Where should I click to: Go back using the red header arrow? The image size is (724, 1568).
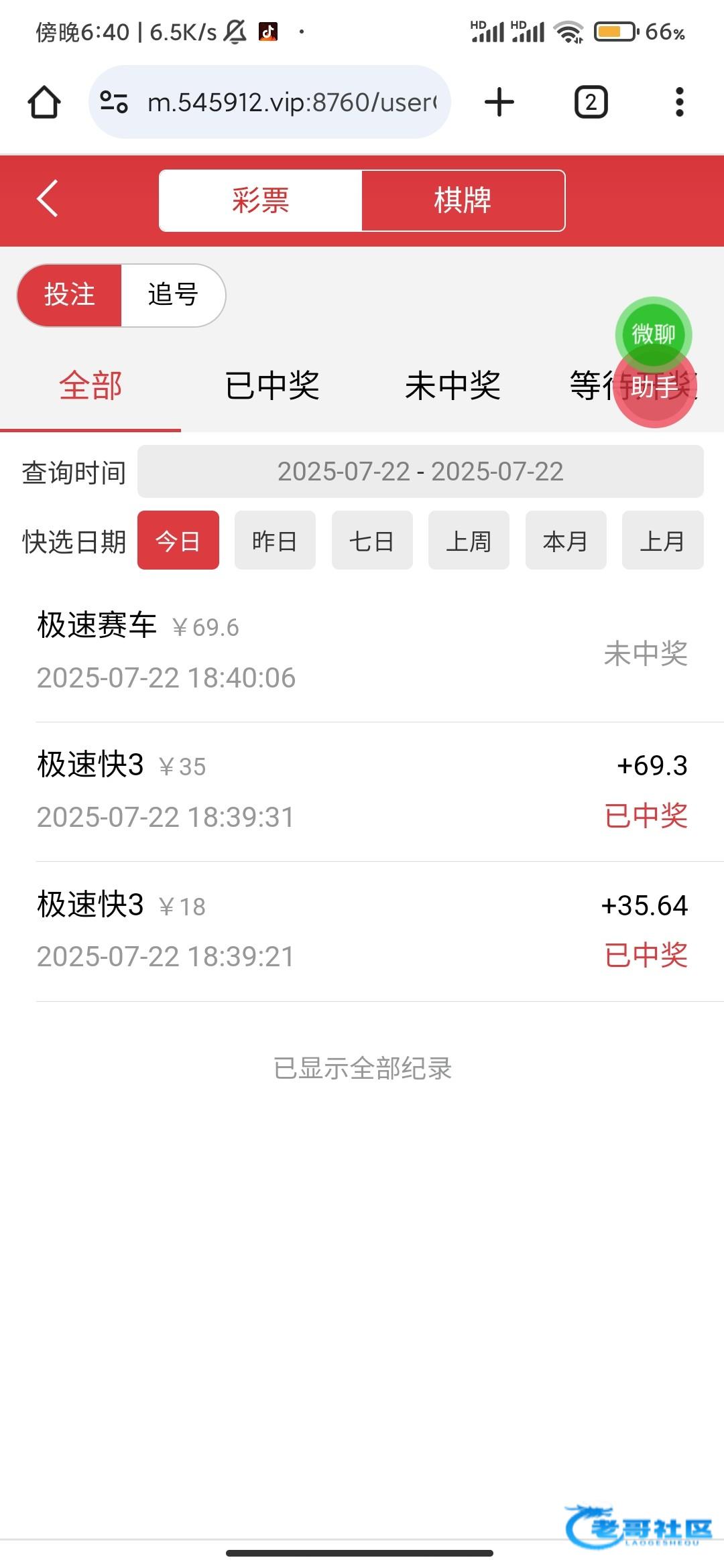point(48,199)
